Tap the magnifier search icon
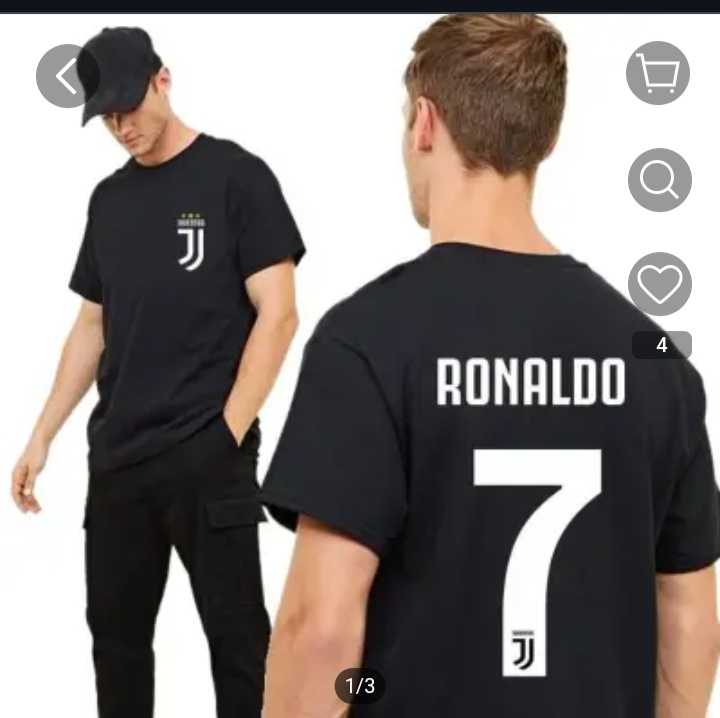Image resolution: width=720 pixels, height=718 pixels. tap(659, 180)
